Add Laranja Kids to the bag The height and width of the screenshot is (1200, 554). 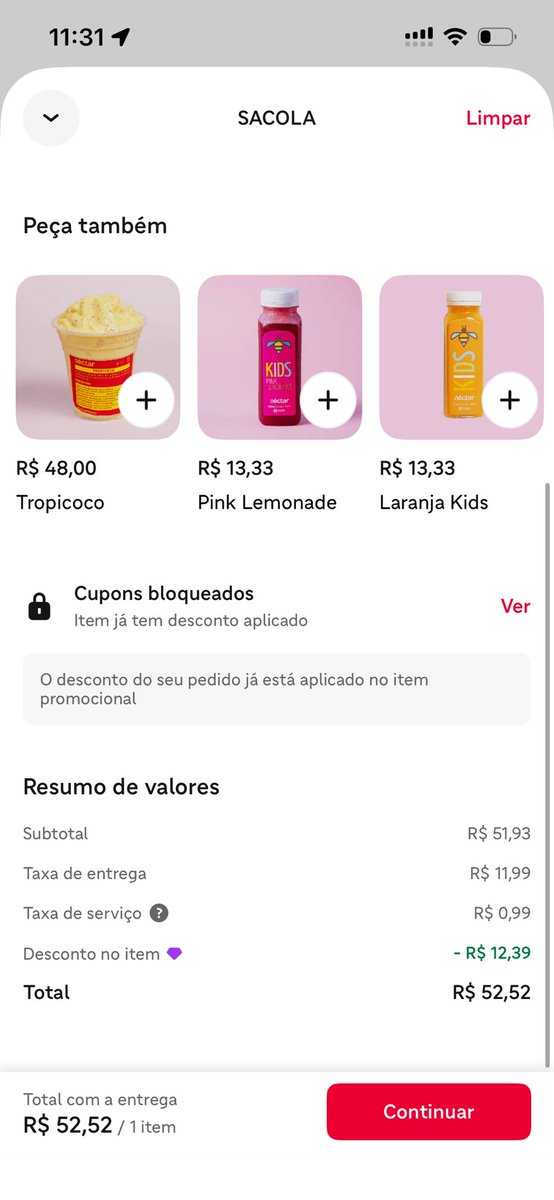[510, 400]
